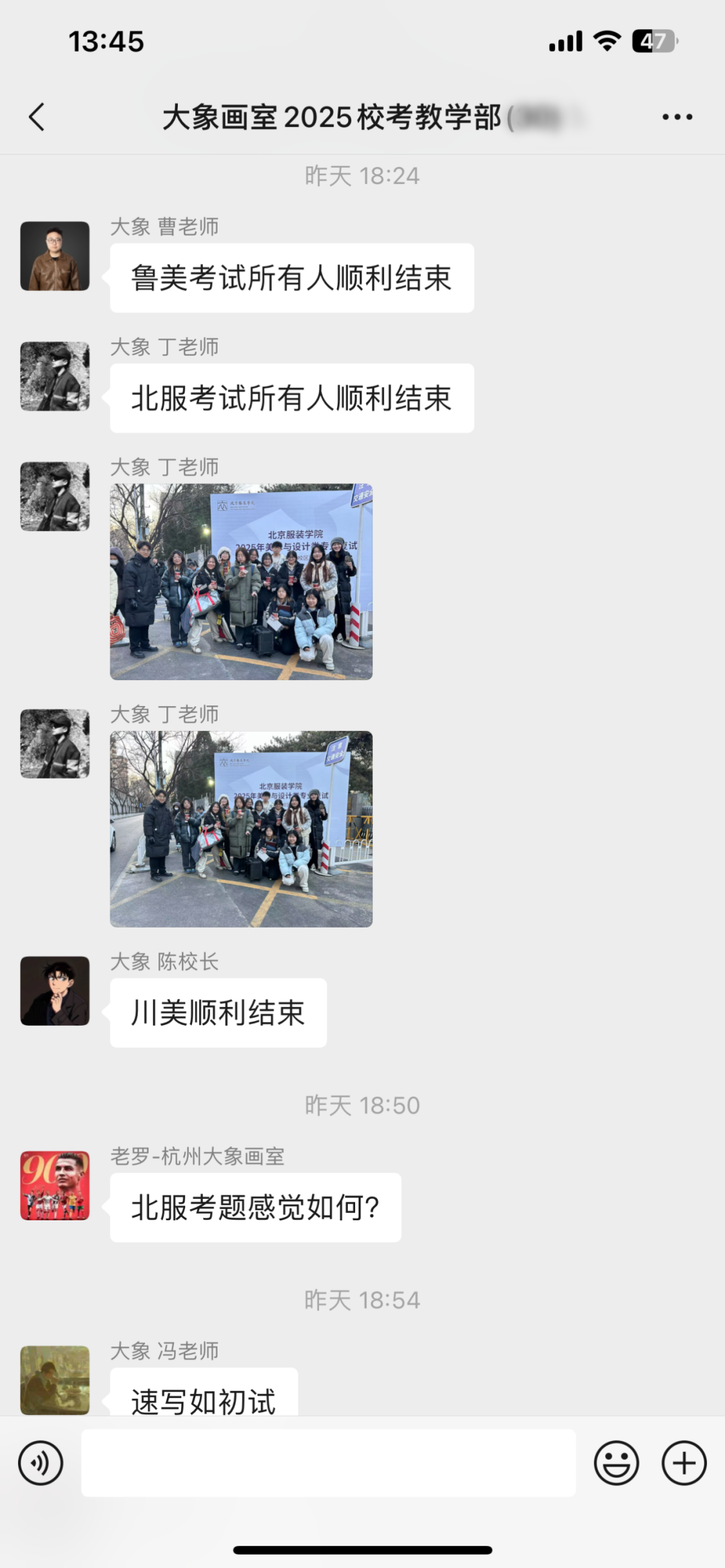
Task: View 大象 冯老师's avatar profile
Action: (55, 1379)
